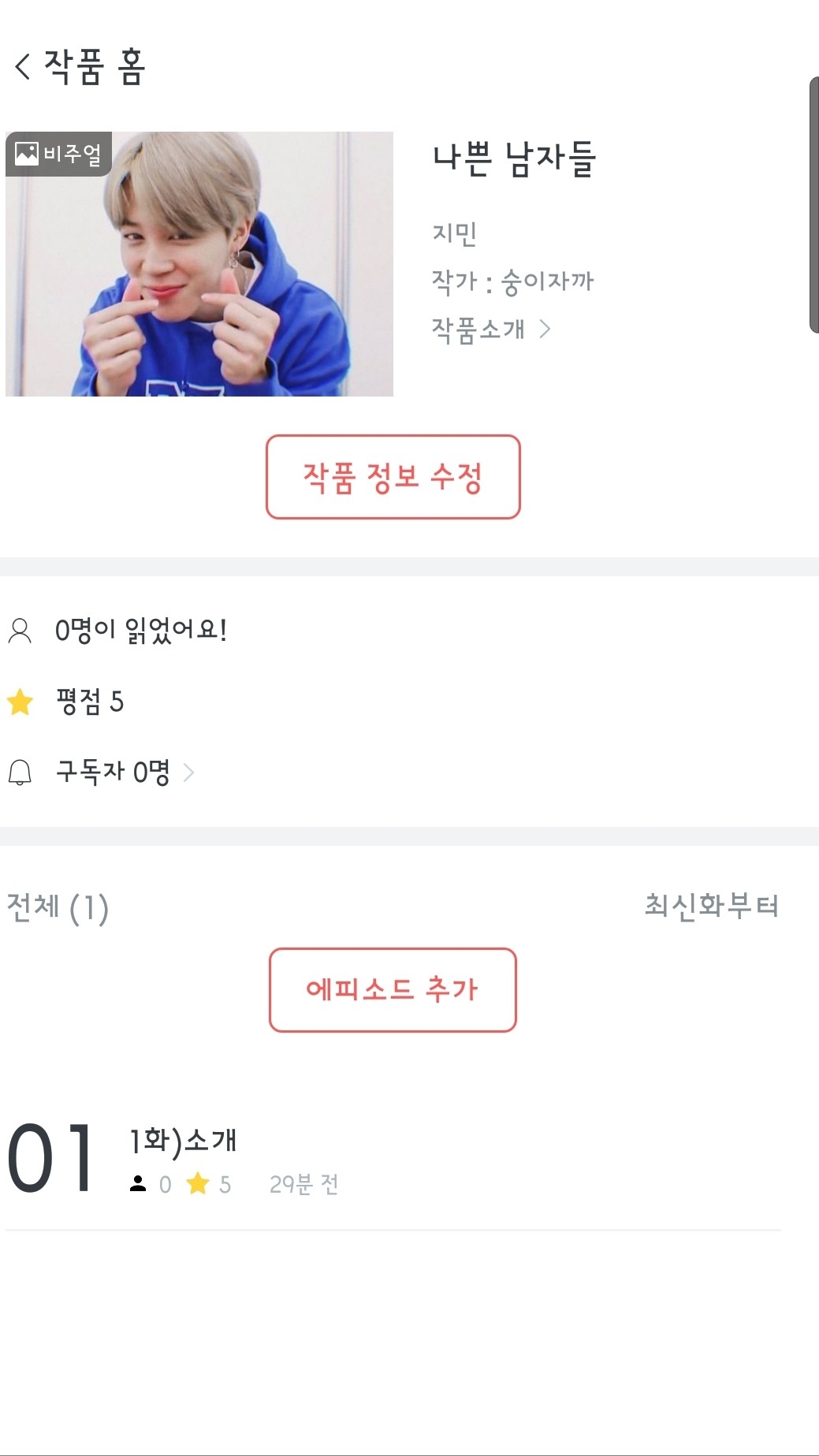Open the 나쁜 남자들 cover image
Screen dimensions: 819x1456
pyautogui.click(x=199, y=264)
